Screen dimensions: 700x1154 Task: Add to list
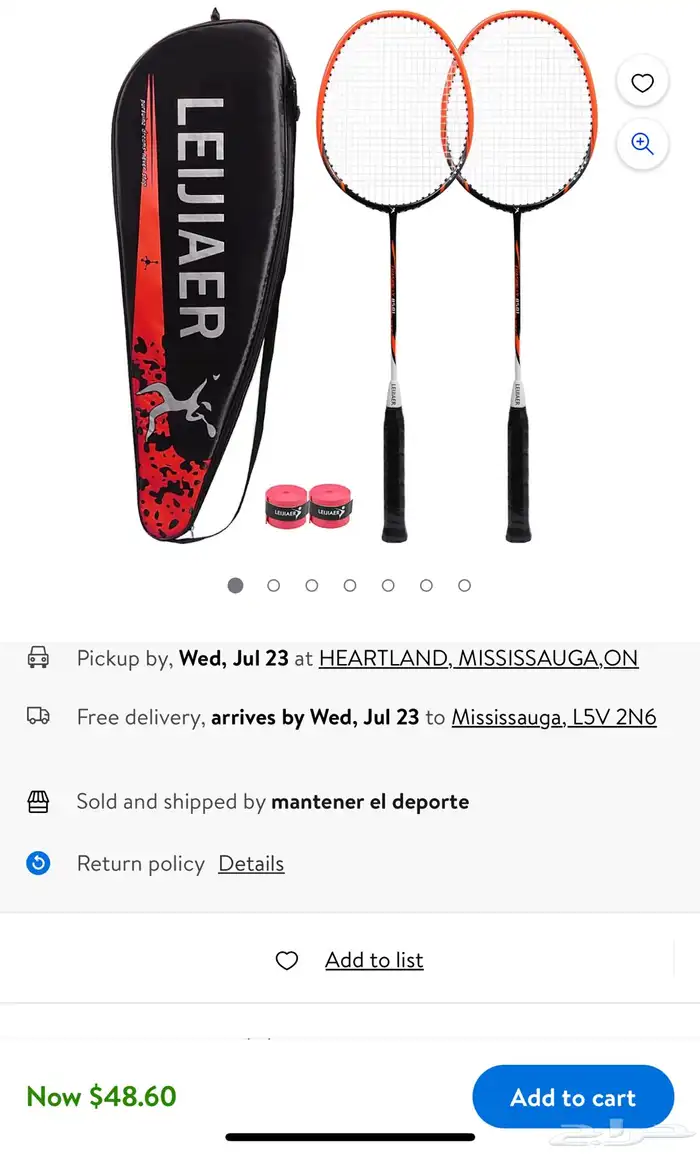(373, 960)
